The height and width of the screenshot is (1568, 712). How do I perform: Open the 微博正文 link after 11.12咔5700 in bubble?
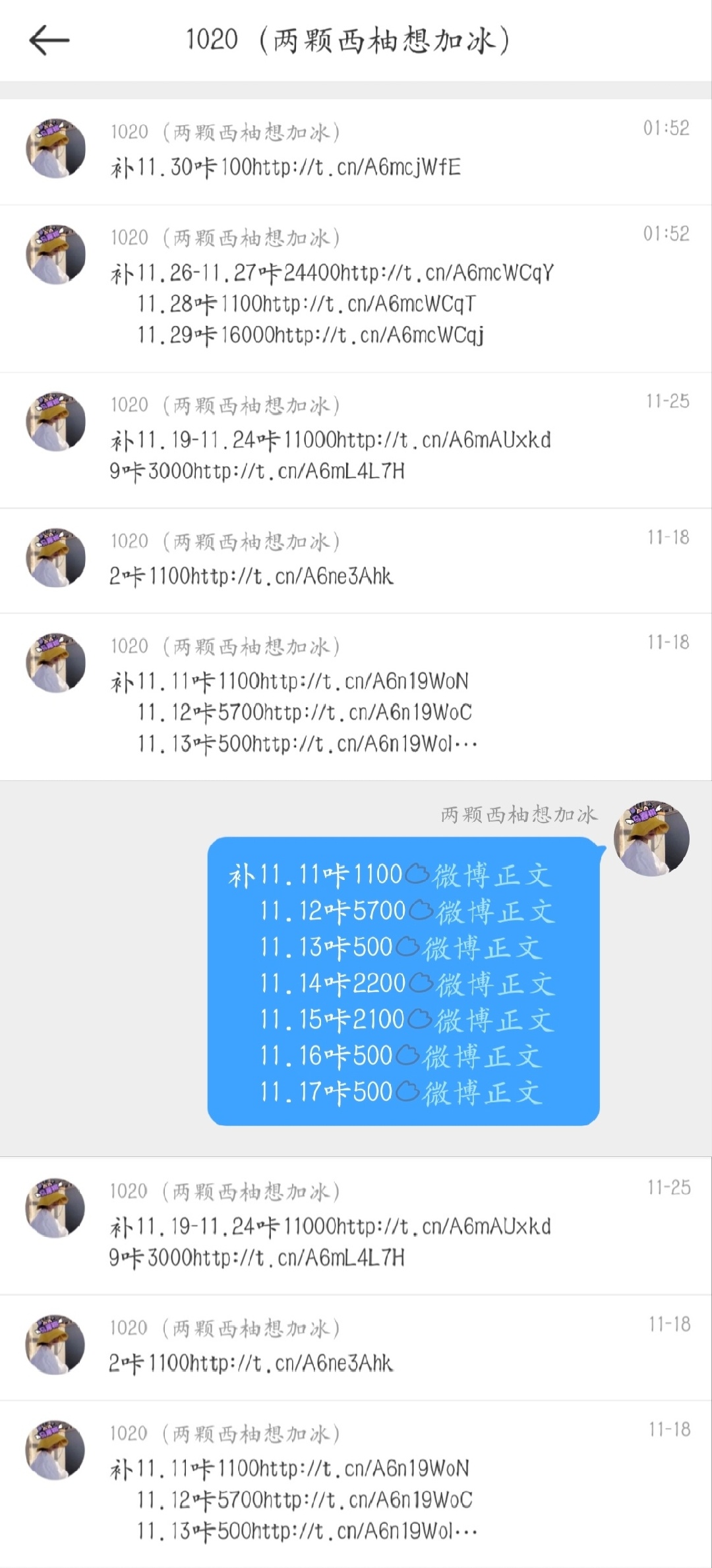tap(482, 912)
